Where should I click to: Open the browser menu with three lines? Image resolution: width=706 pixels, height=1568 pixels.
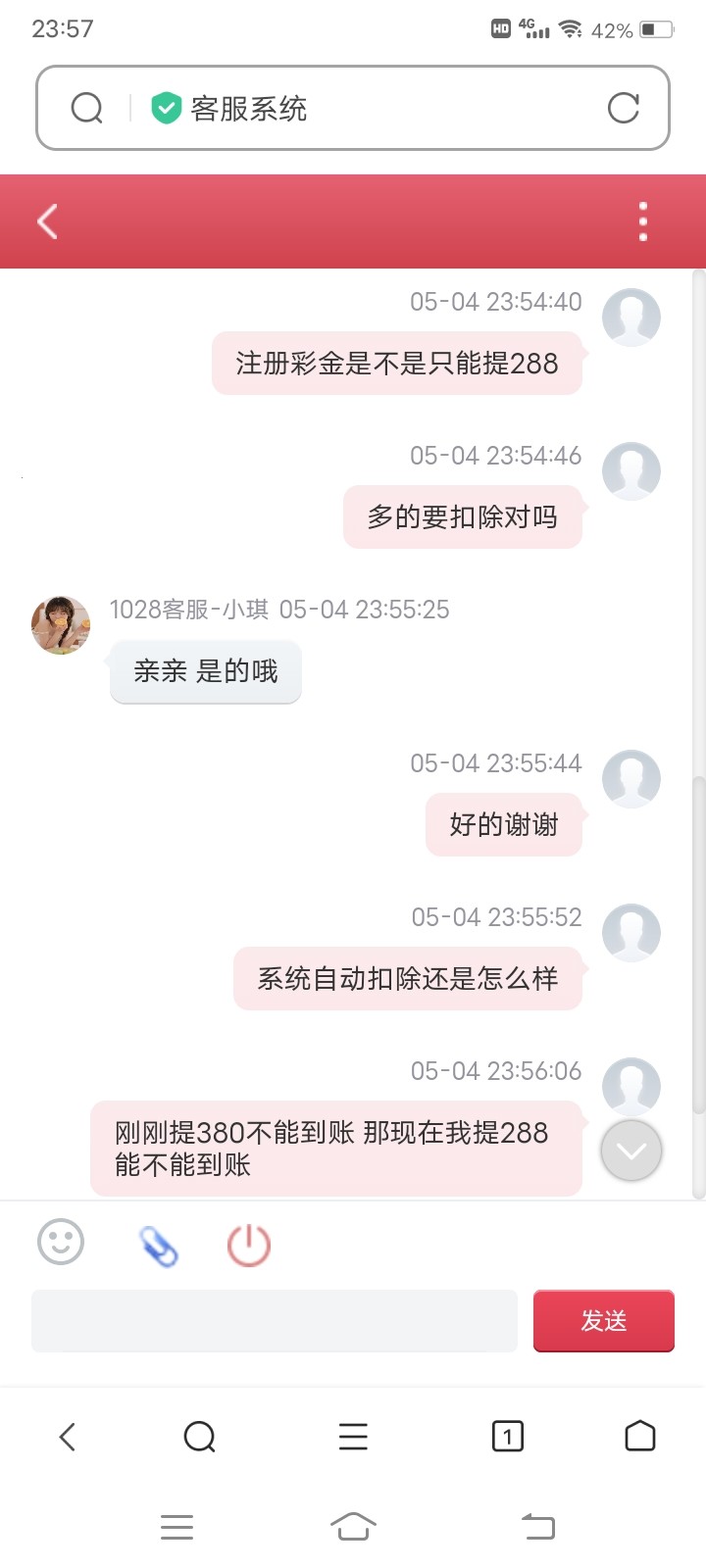tap(353, 1437)
